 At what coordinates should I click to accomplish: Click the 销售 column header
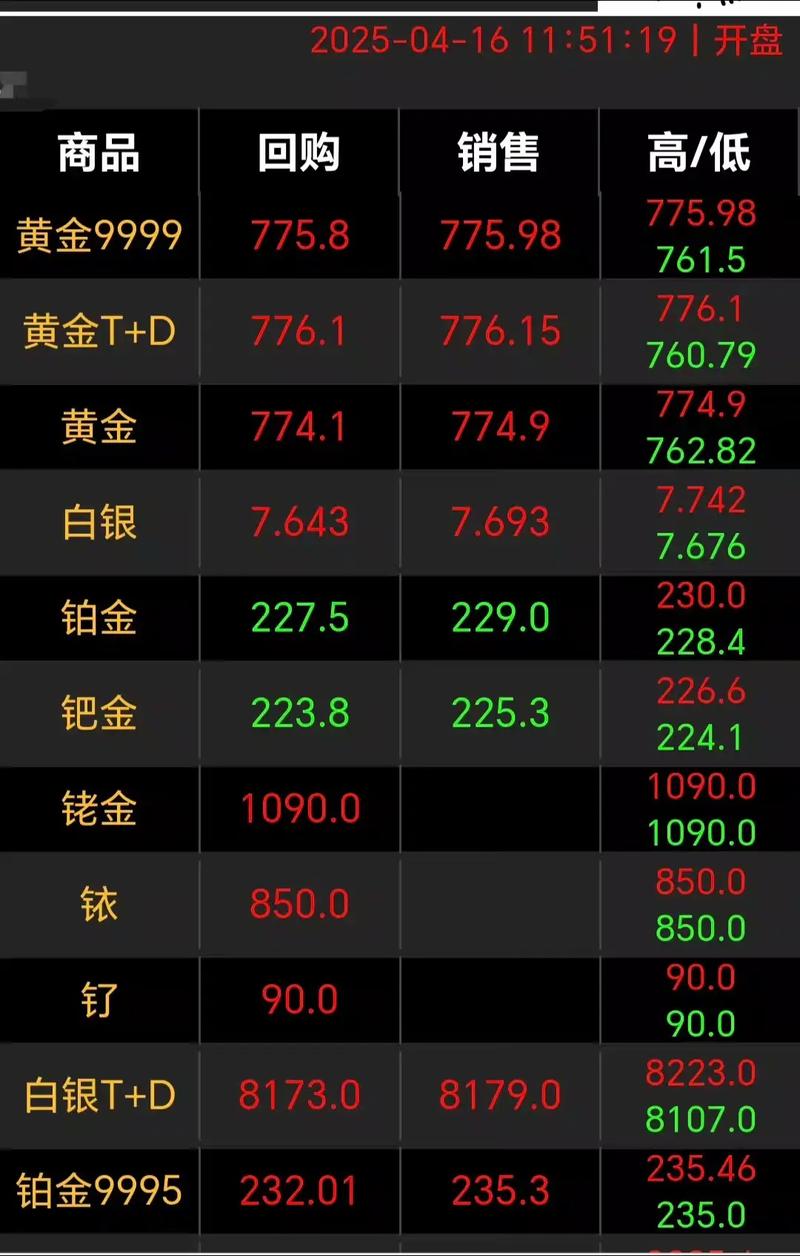(498, 153)
